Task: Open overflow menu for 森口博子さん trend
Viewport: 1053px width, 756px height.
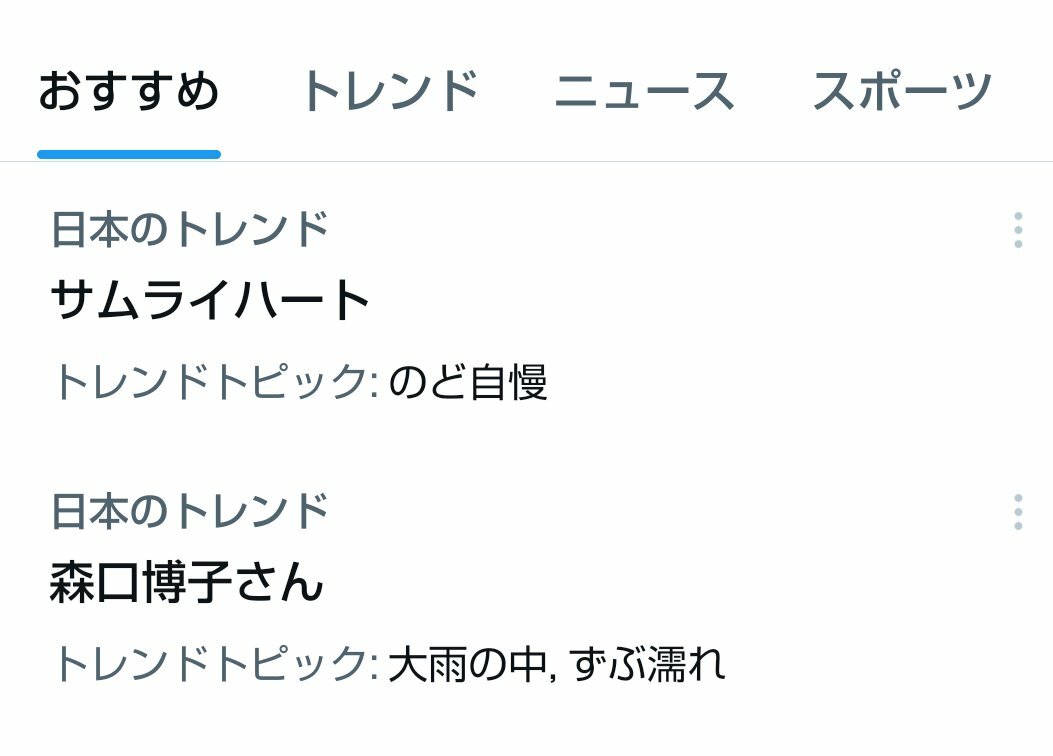Action: click(x=1018, y=512)
